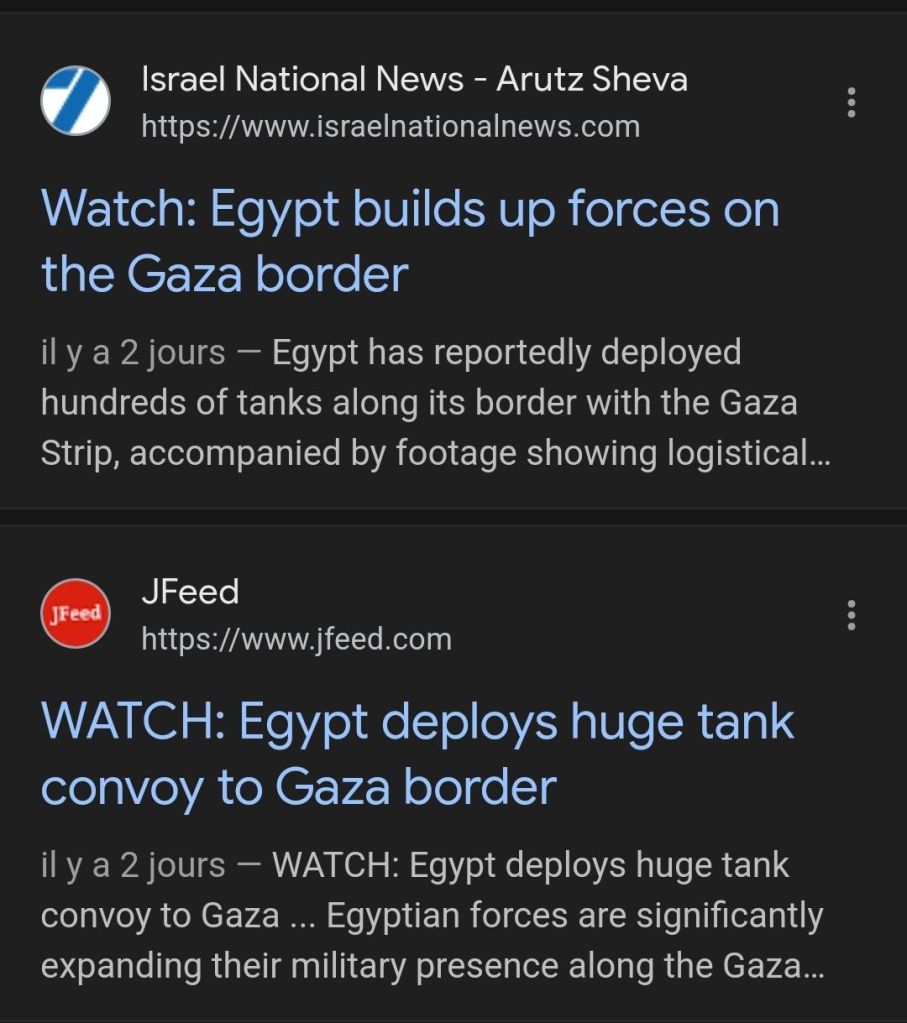Screen dimensions: 907x1023
Task: Open the overflow menu for the JFeed result
Action: [851, 615]
